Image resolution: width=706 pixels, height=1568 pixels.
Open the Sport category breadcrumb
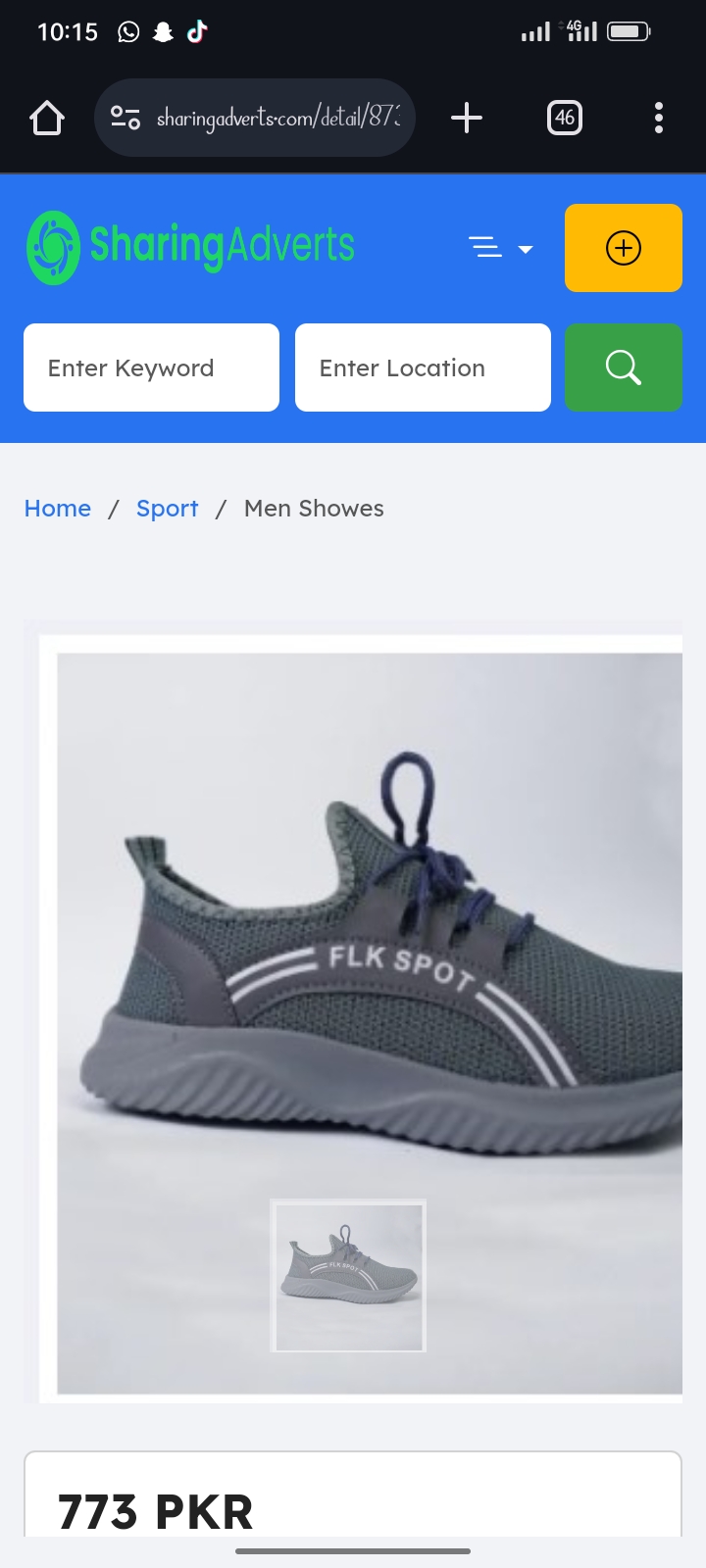(167, 509)
